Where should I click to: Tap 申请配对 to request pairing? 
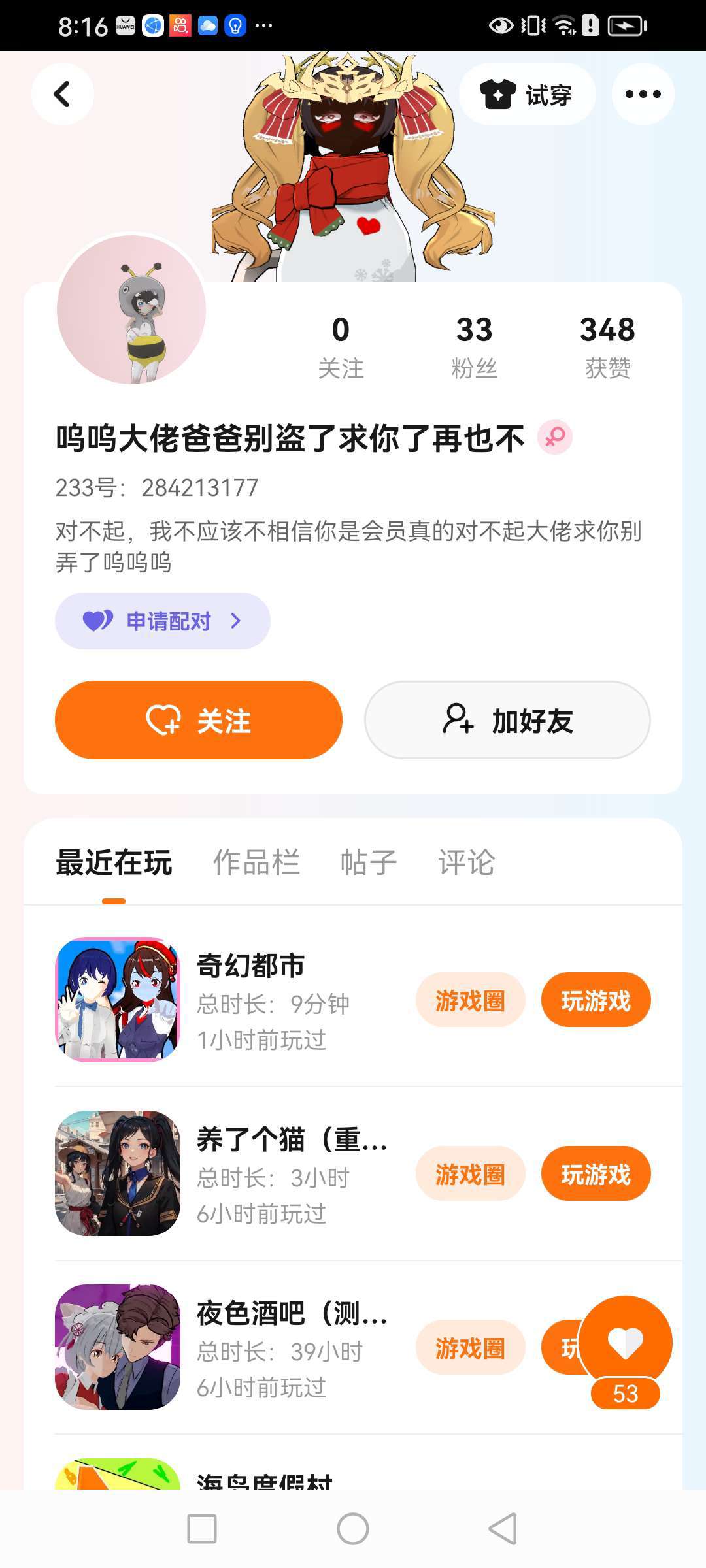(163, 621)
